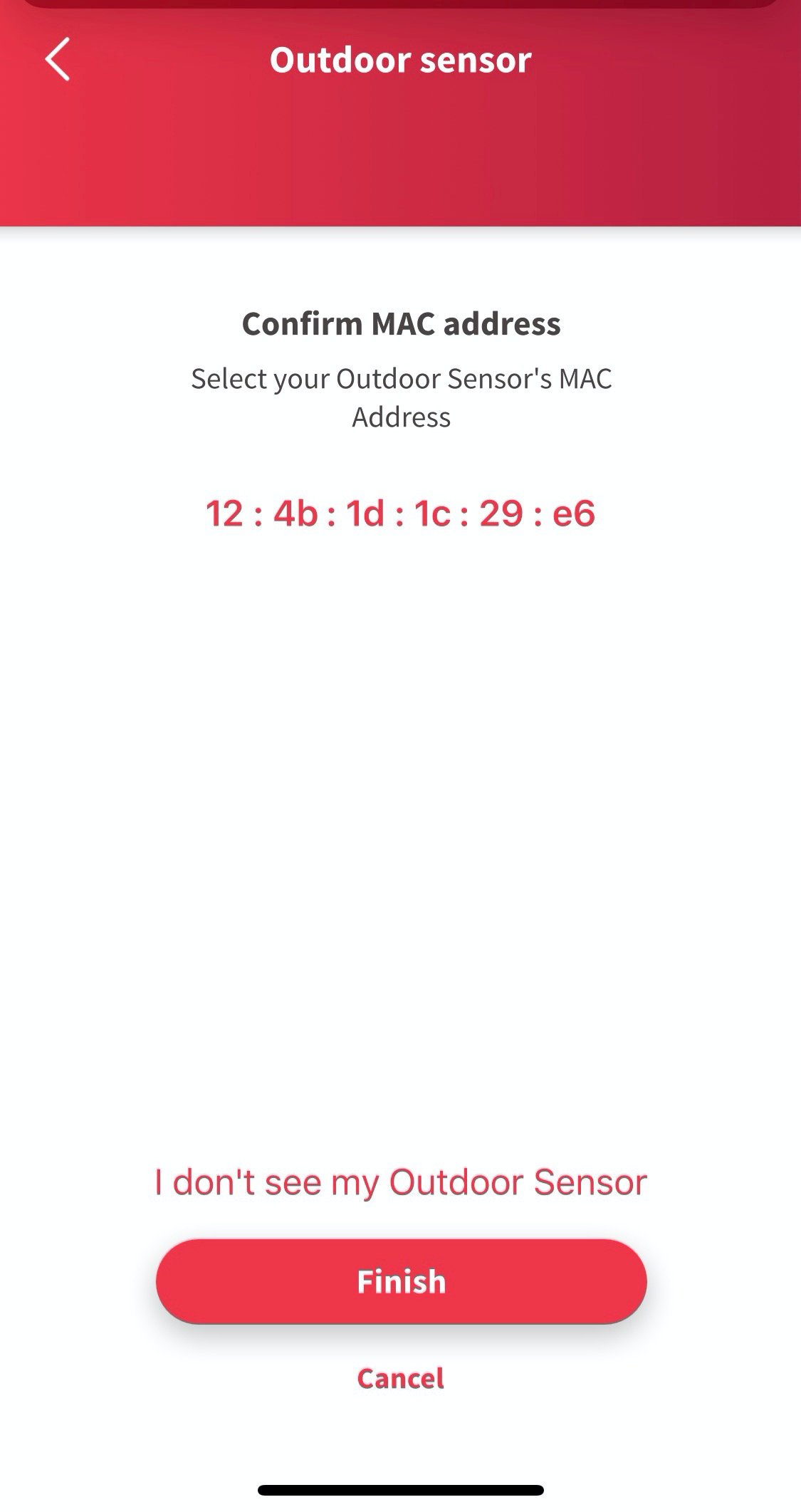Image resolution: width=801 pixels, height=1512 pixels.
Task: Tap "I don't see my Outdoor Sensor"
Action: click(x=401, y=1183)
